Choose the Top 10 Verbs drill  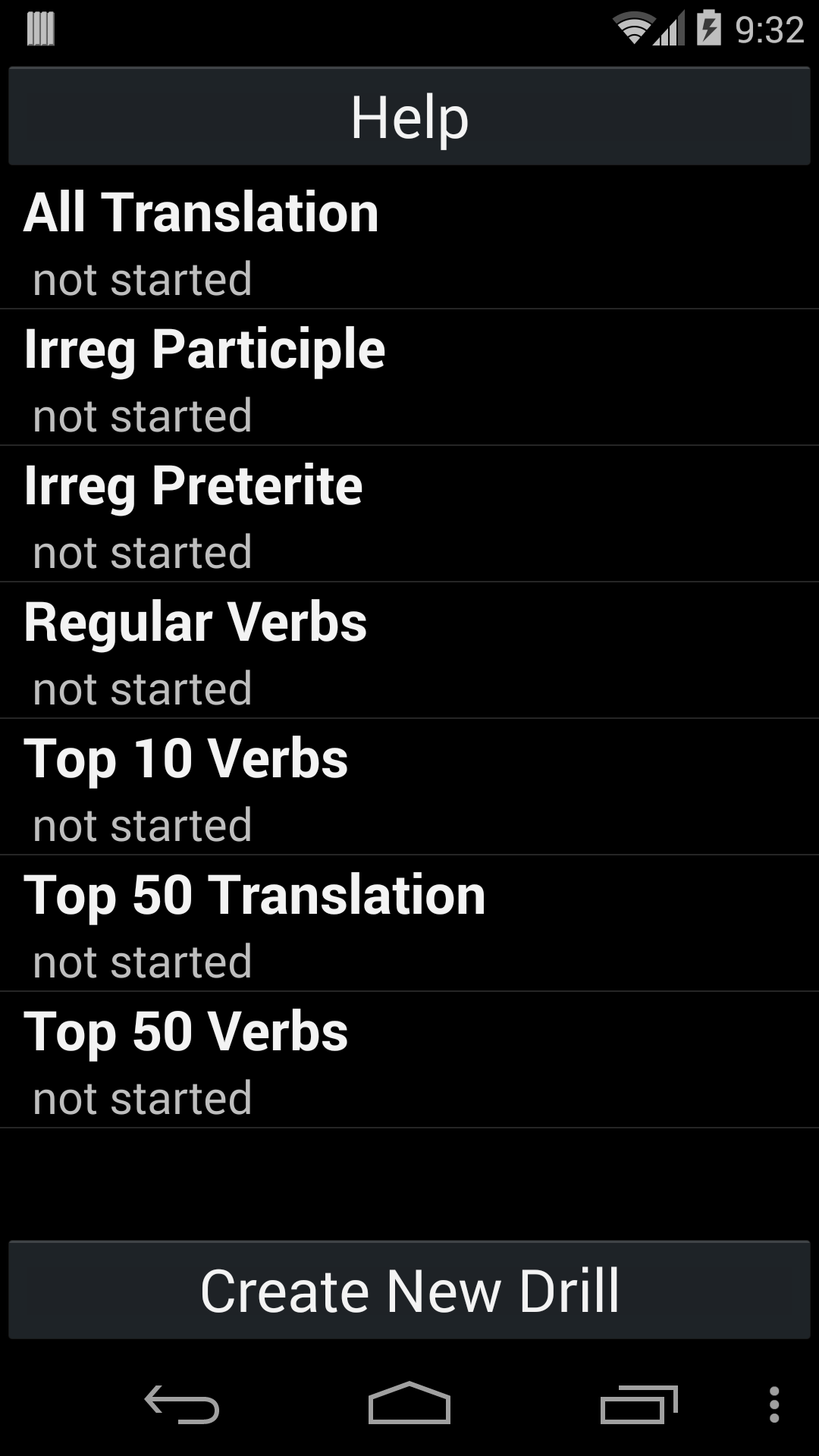(x=409, y=787)
